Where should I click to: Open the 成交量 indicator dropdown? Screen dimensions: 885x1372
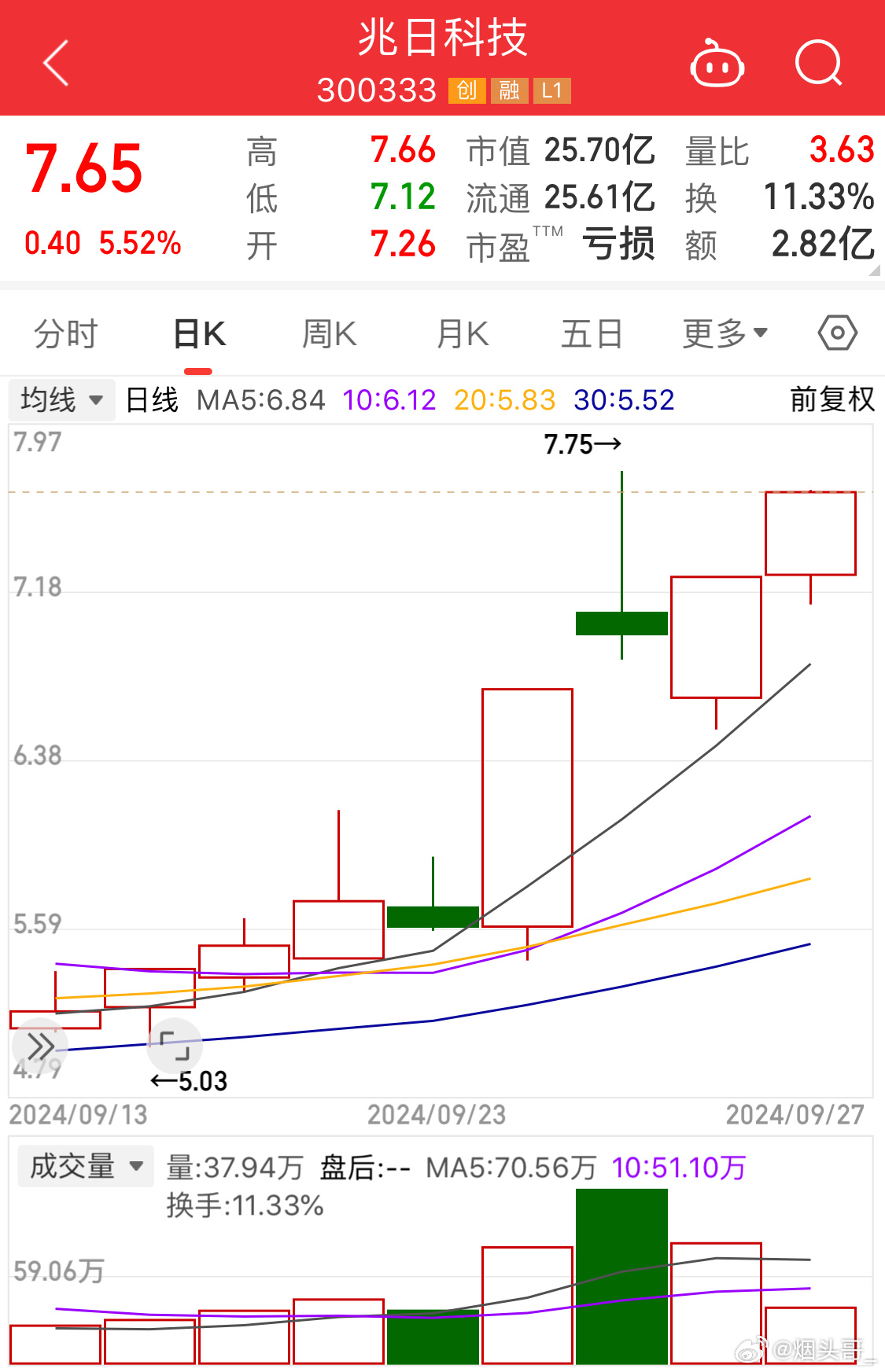(85, 1166)
